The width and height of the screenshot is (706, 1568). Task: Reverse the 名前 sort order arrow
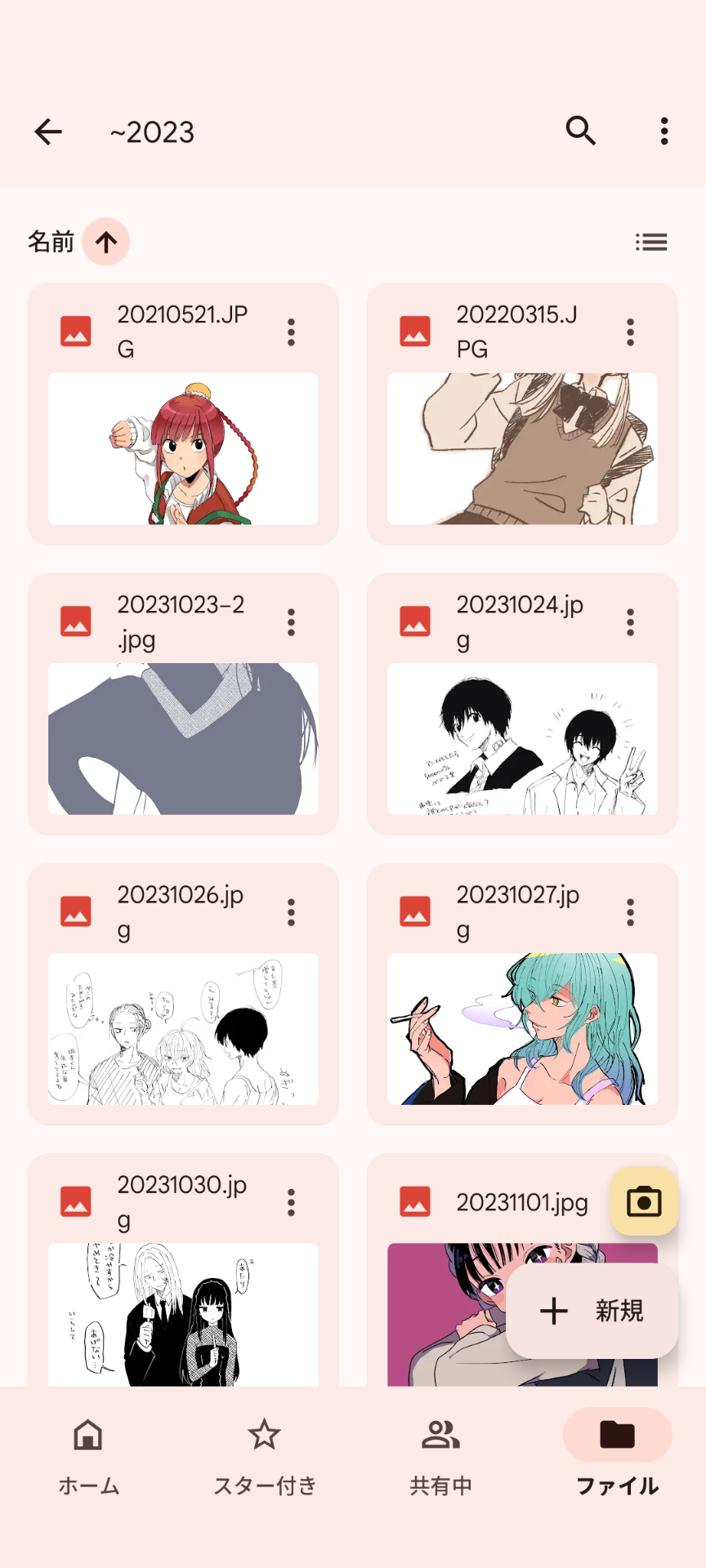tap(106, 242)
